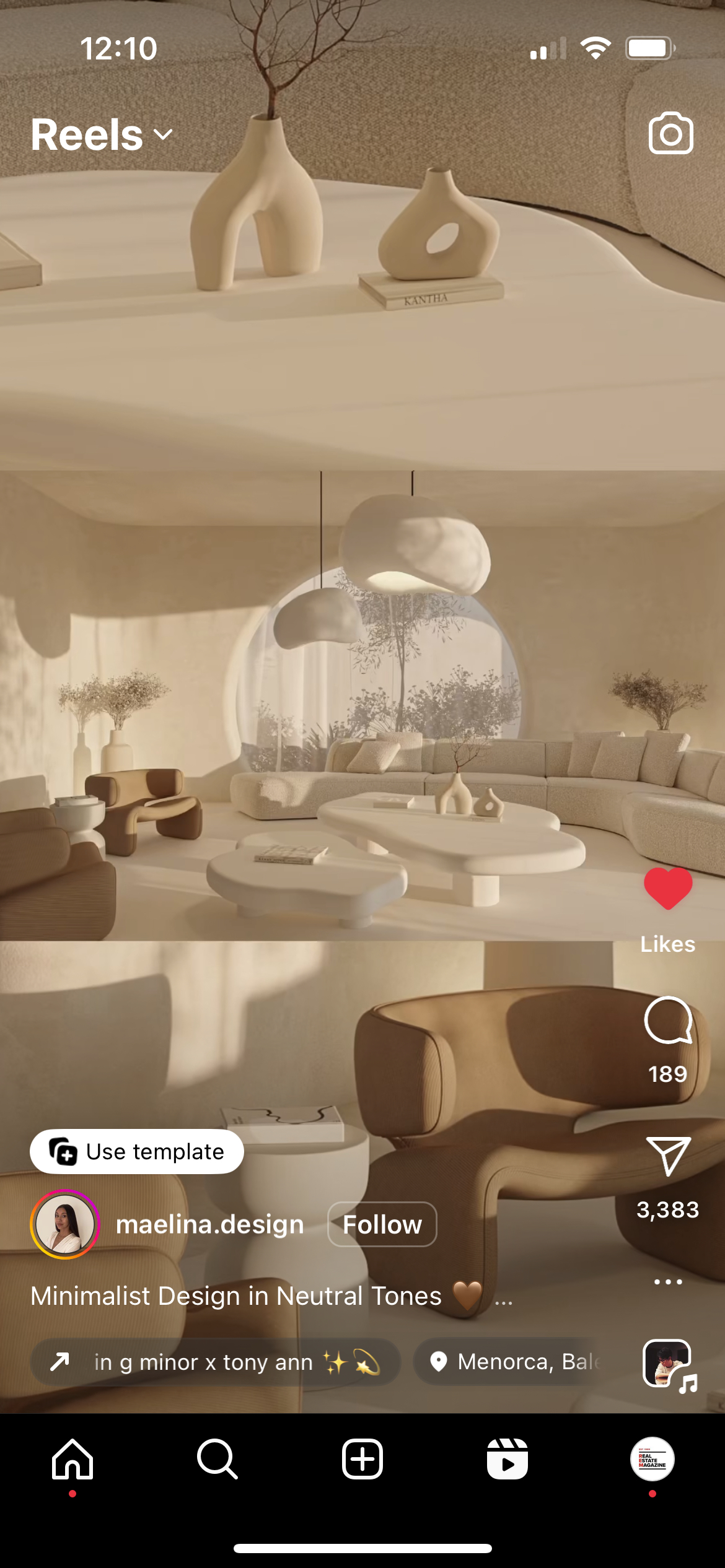Tap the red heart like icon
Viewport: 725px width, 1568px height.
668,888
